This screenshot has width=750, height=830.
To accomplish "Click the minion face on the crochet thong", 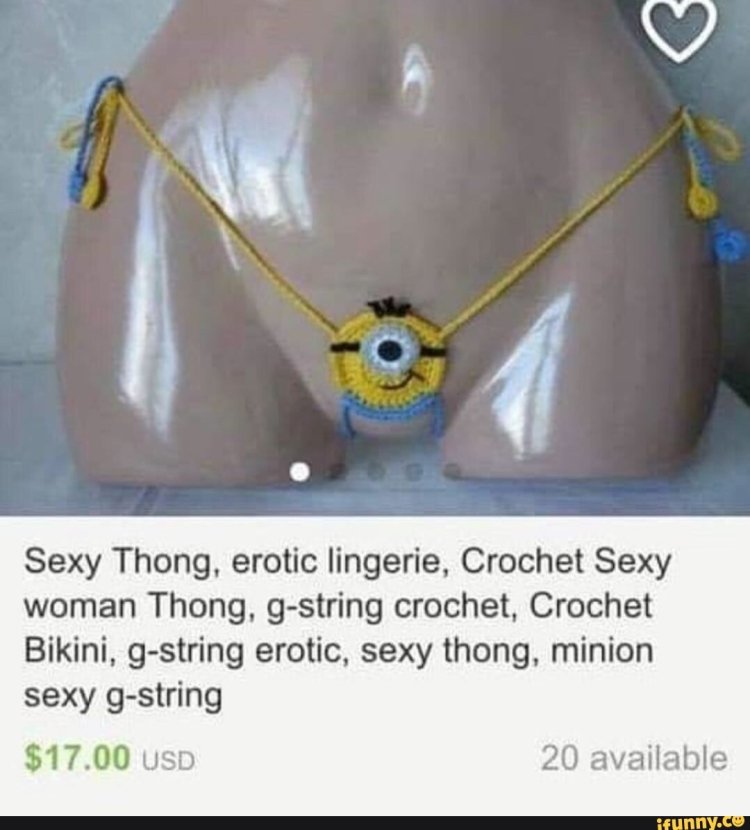I will [x=388, y=360].
